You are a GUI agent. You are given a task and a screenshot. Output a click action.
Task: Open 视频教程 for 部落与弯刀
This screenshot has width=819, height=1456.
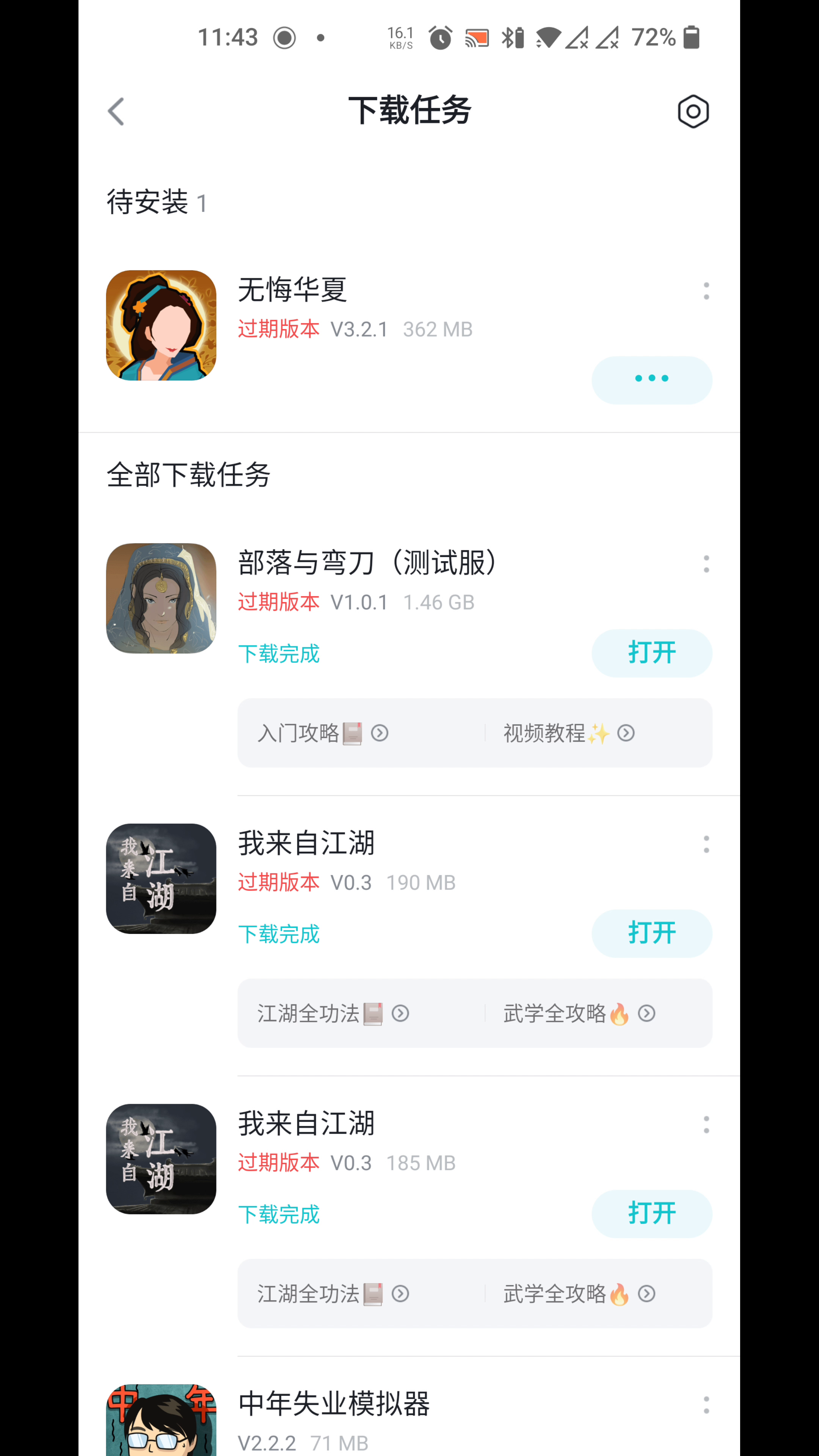click(568, 733)
